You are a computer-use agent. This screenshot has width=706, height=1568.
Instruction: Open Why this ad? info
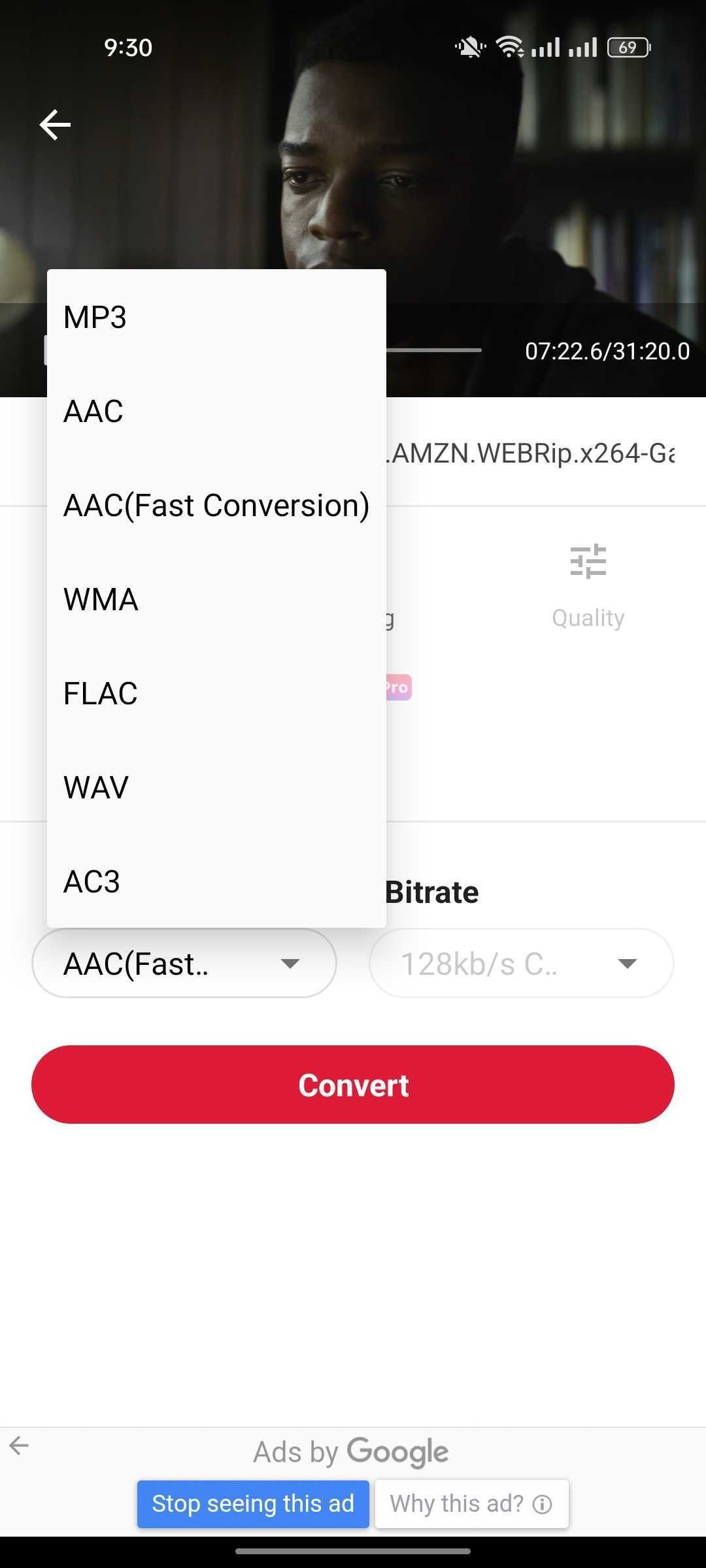click(471, 1504)
